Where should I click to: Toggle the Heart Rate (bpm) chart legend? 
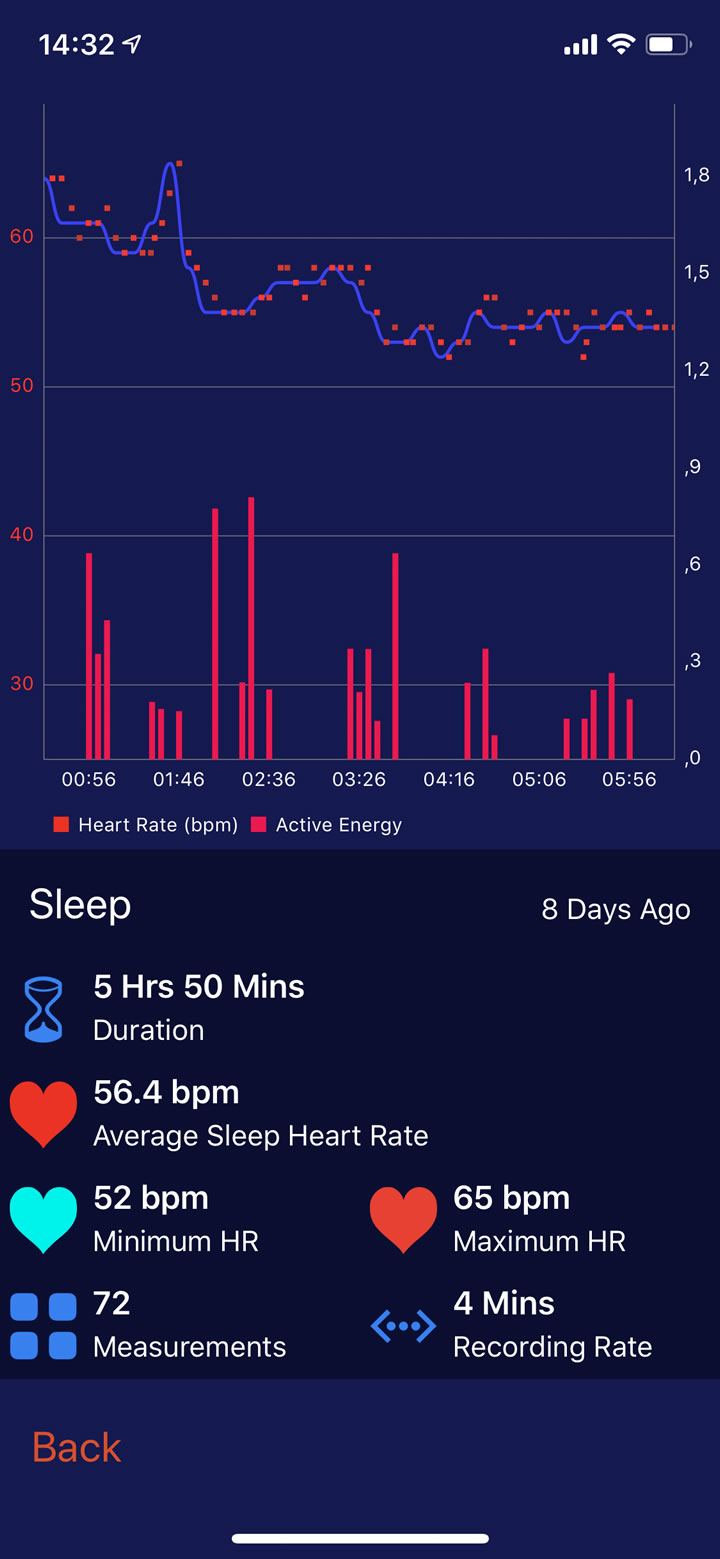[146, 825]
